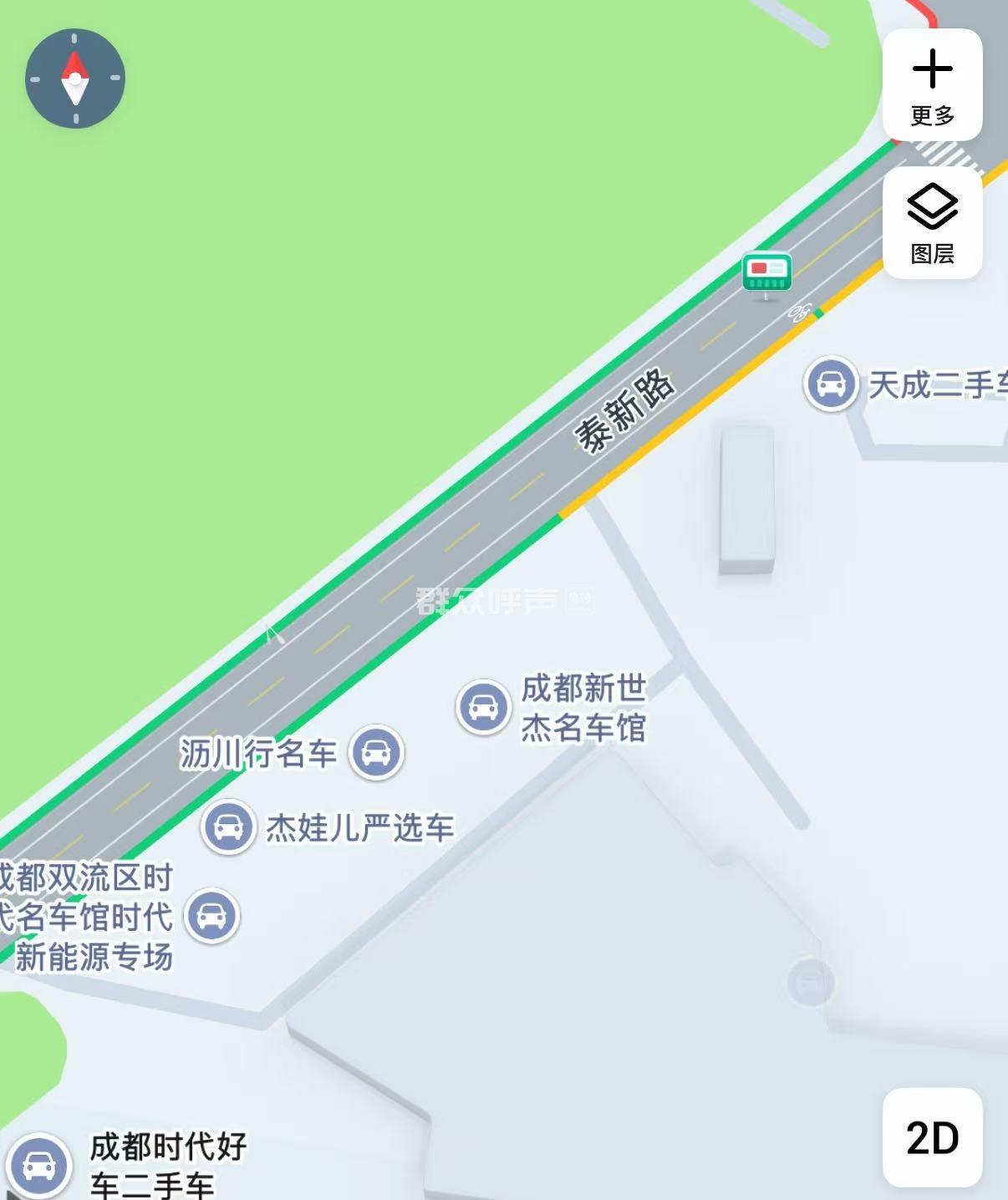This screenshot has width=1008, height=1200.
Task: Select 天成二手车 car dealer marker
Action: pos(831,384)
